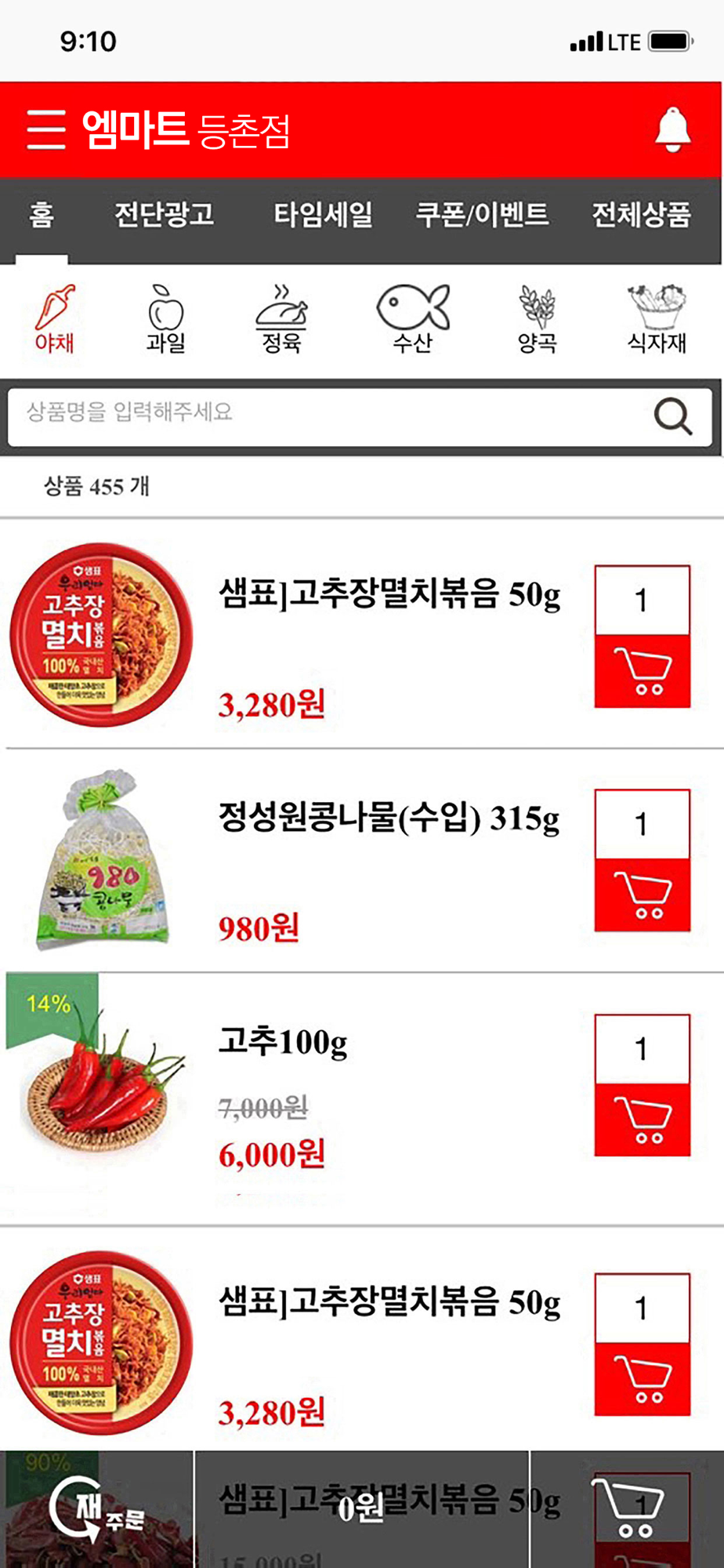
Task: Select the 과일 category
Action: (x=165, y=319)
